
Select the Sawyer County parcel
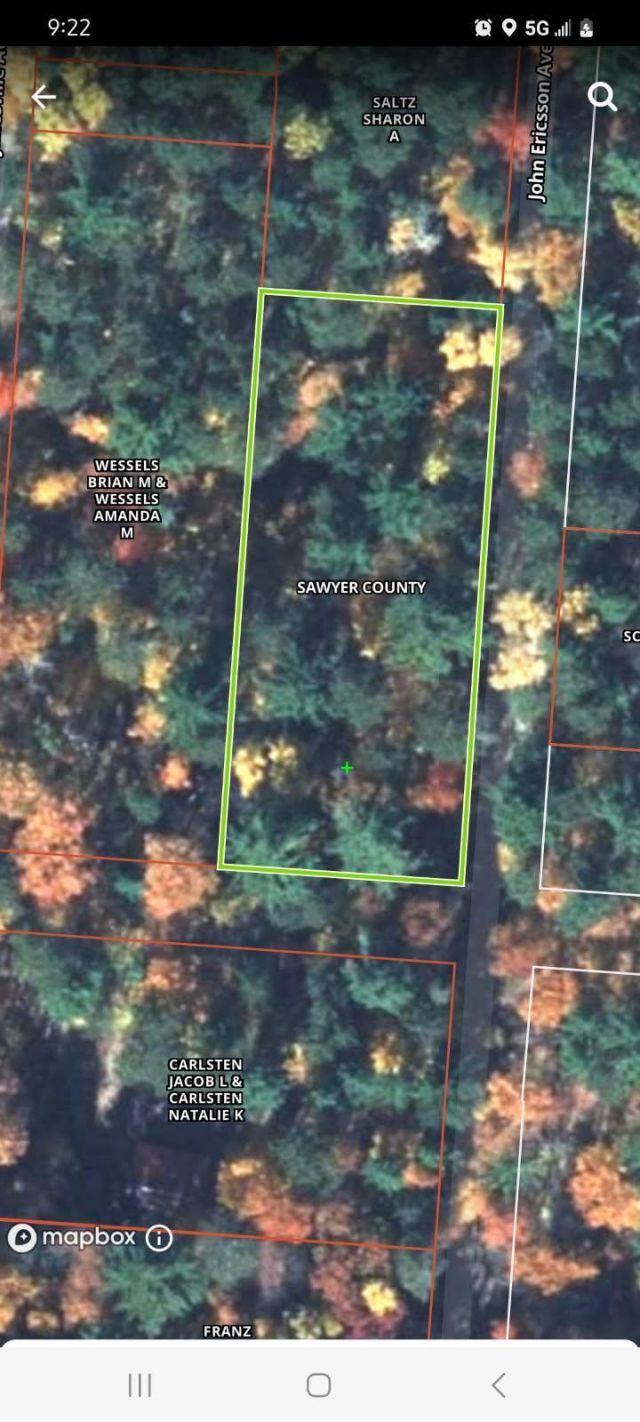coord(361,588)
